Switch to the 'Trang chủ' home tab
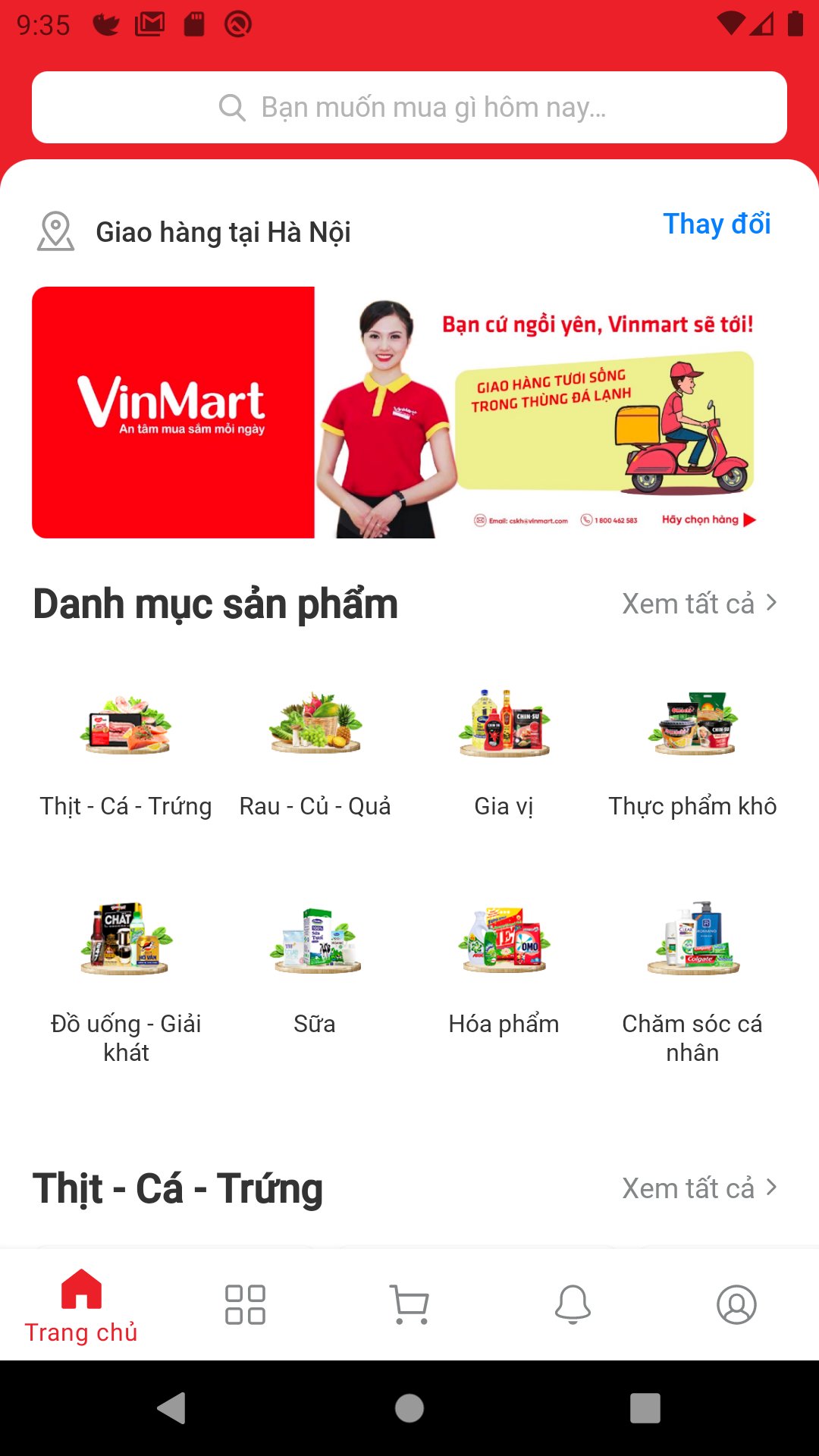Viewport: 819px width, 1456px height. [x=81, y=1305]
